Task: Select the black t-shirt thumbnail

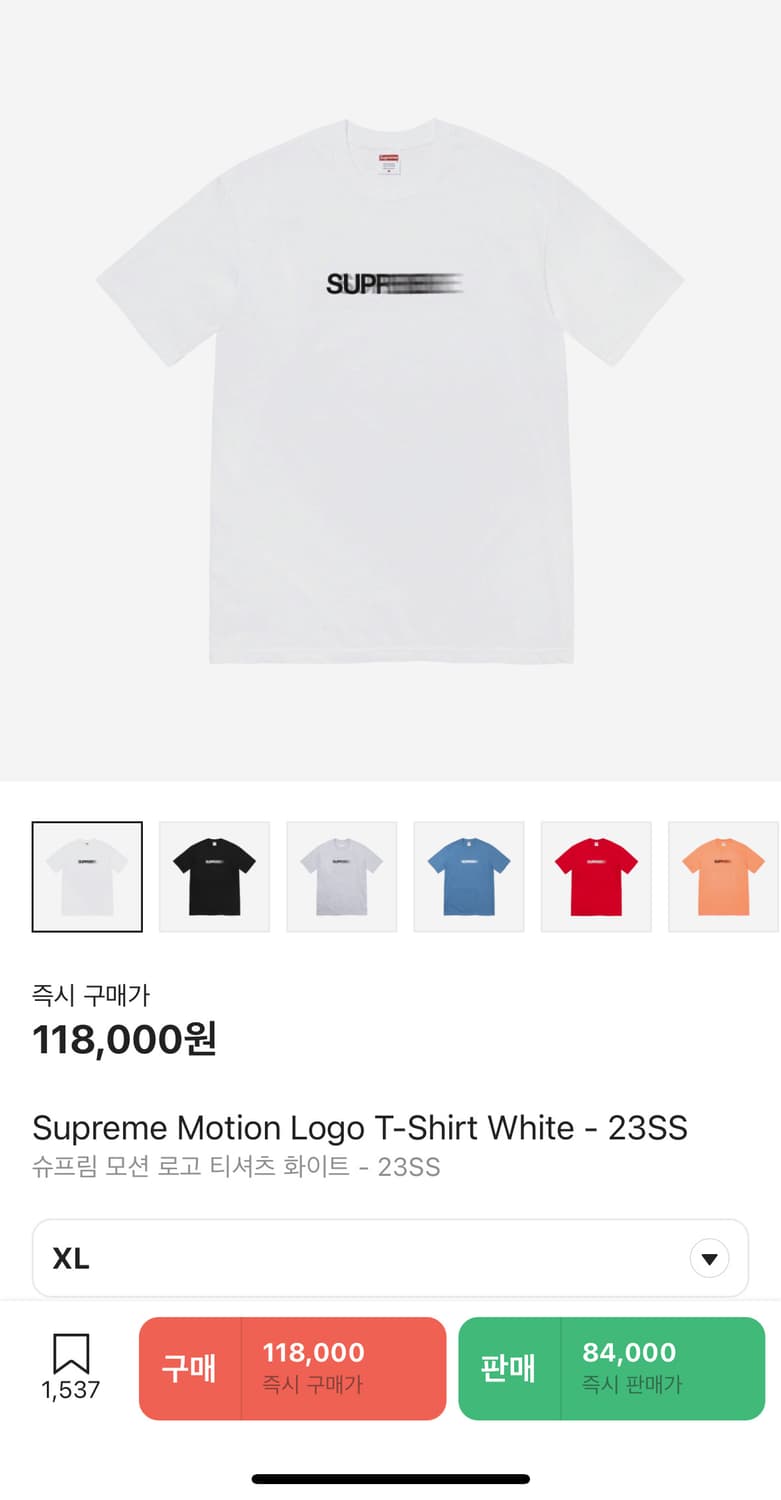Action: coord(214,876)
